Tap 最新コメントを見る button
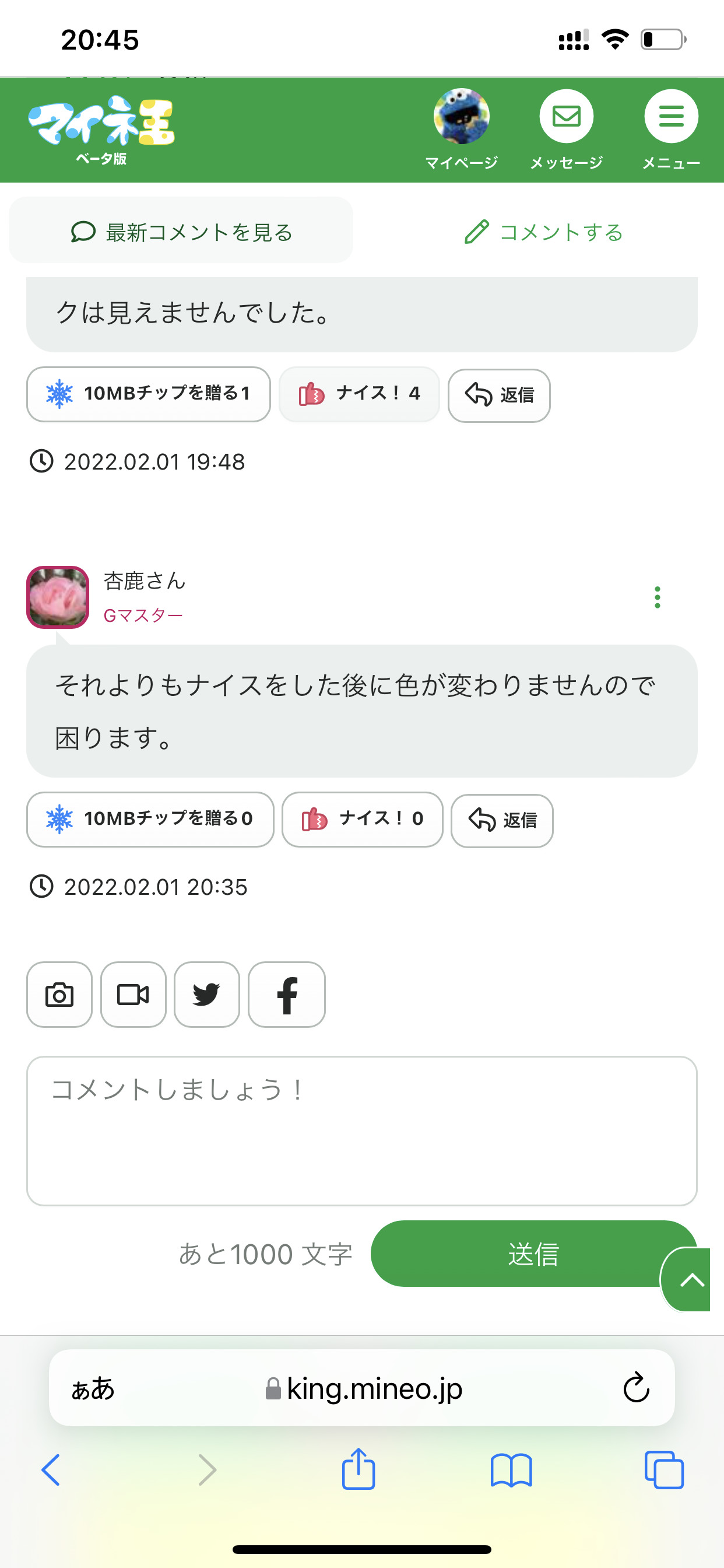This screenshot has width=724, height=1568. point(181,232)
